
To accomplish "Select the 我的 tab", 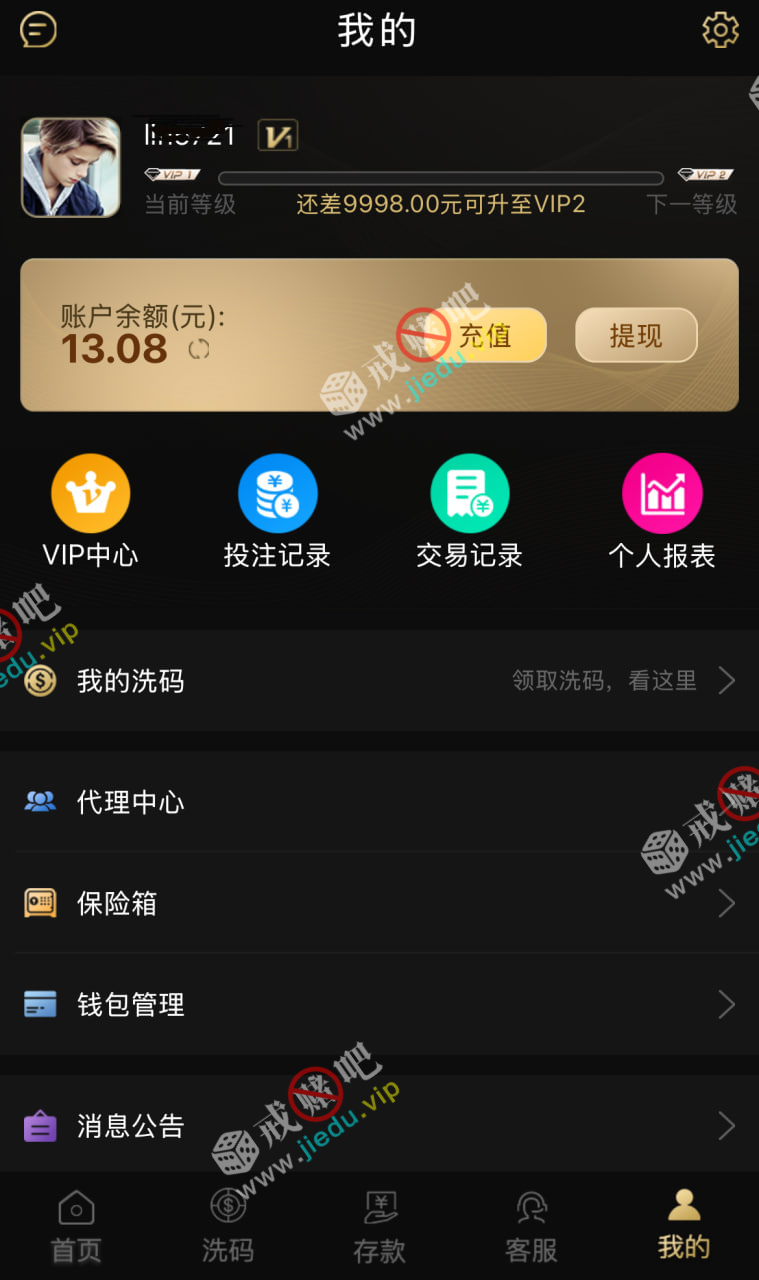I will coord(684,1226).
